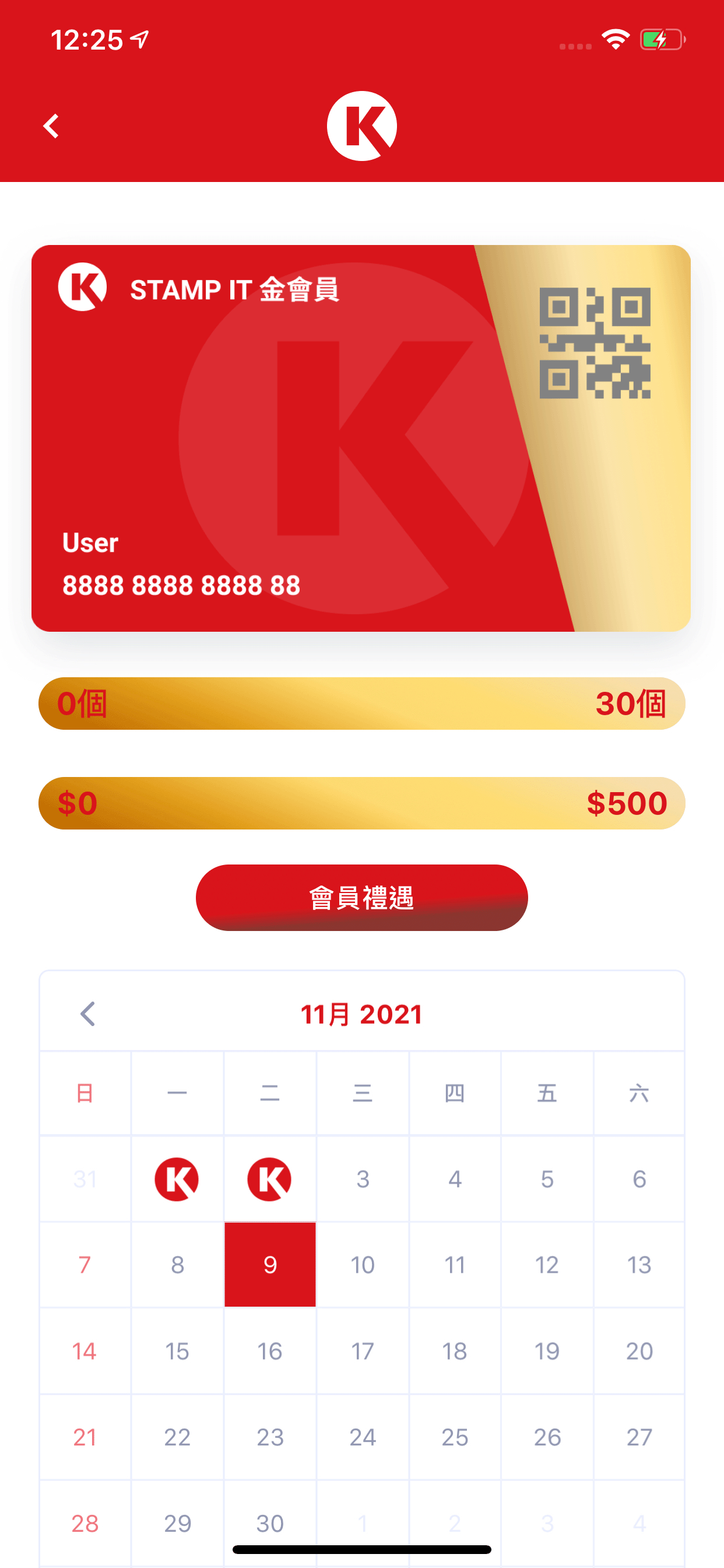Select November 24 on the calendar
The width and height of the screenshot is (724, 1568).
tap(363, 1438)
